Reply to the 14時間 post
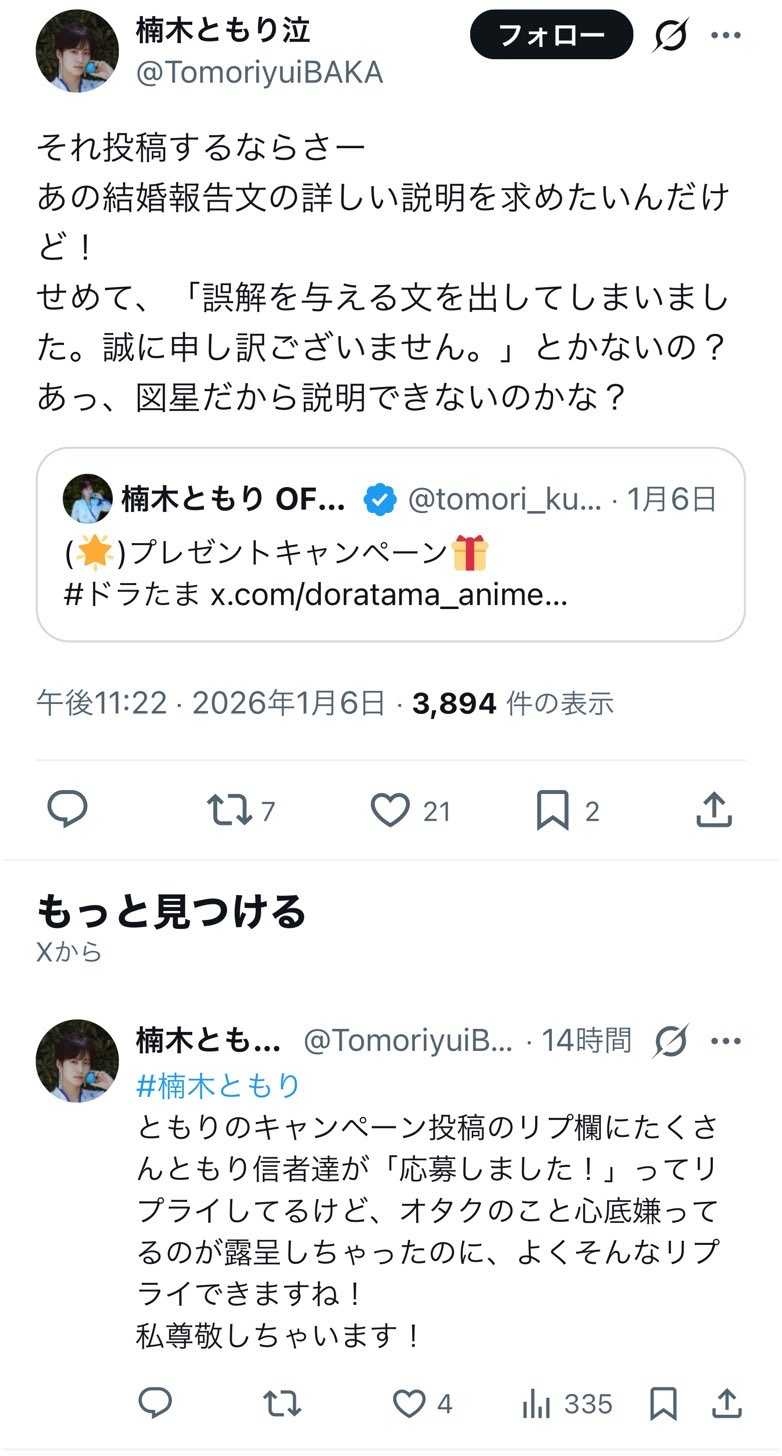Image resolution: width=782 pixels, height=1456 pixels. click(x=155, y=1404)
